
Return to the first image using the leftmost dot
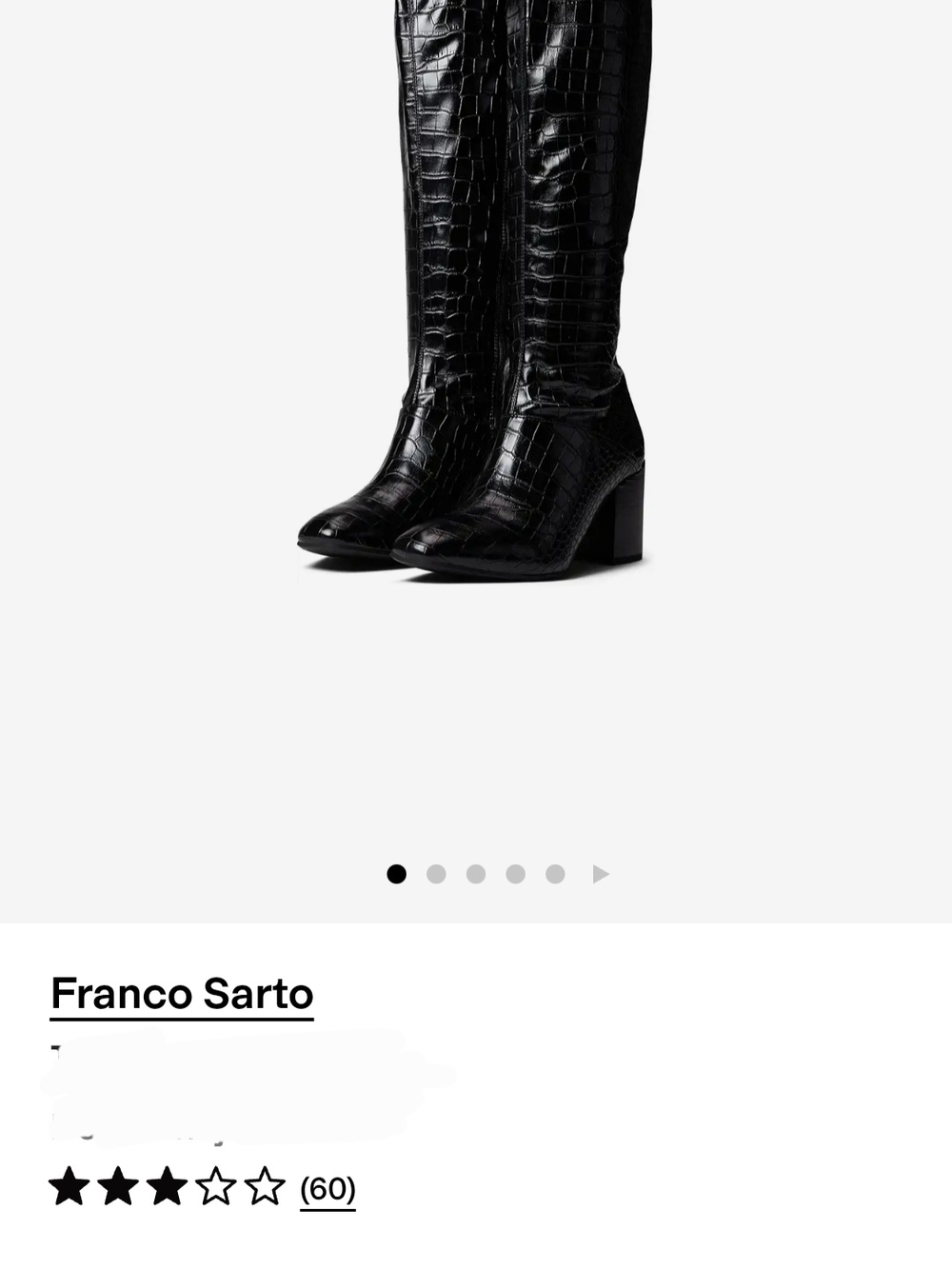click(x=395, y=873)
